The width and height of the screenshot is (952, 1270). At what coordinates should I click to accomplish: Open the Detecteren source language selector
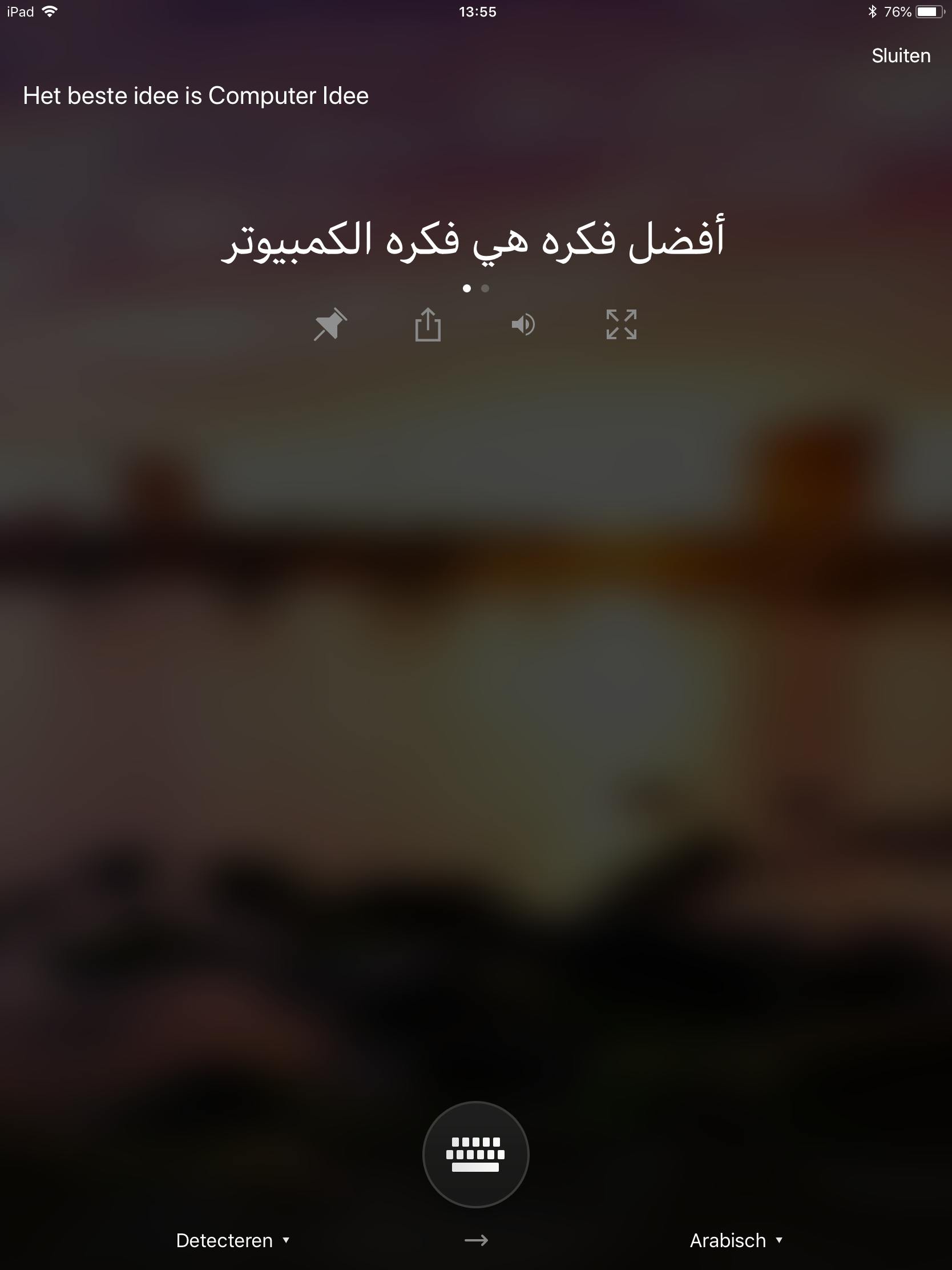pos(225,1240)
